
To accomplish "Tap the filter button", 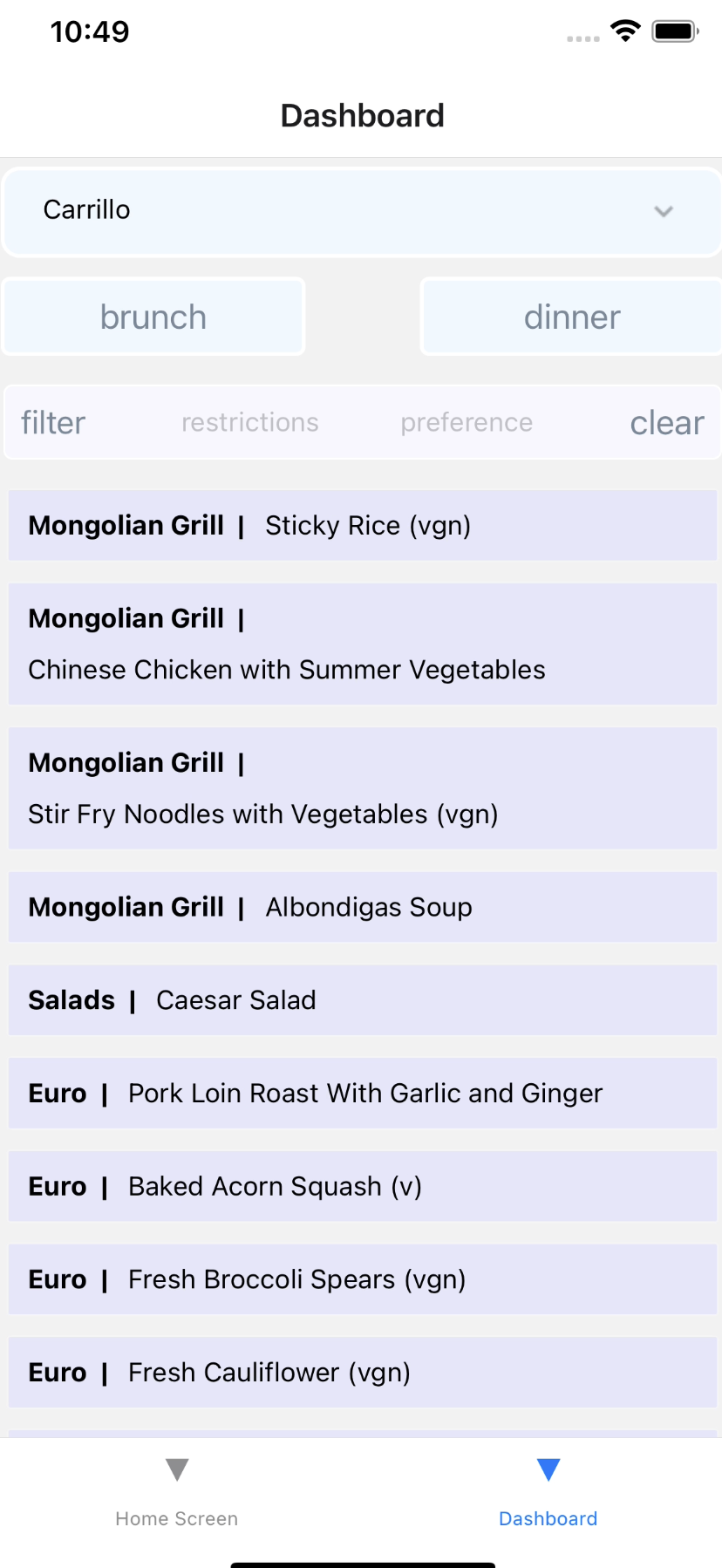I will [x=53, y=423].
